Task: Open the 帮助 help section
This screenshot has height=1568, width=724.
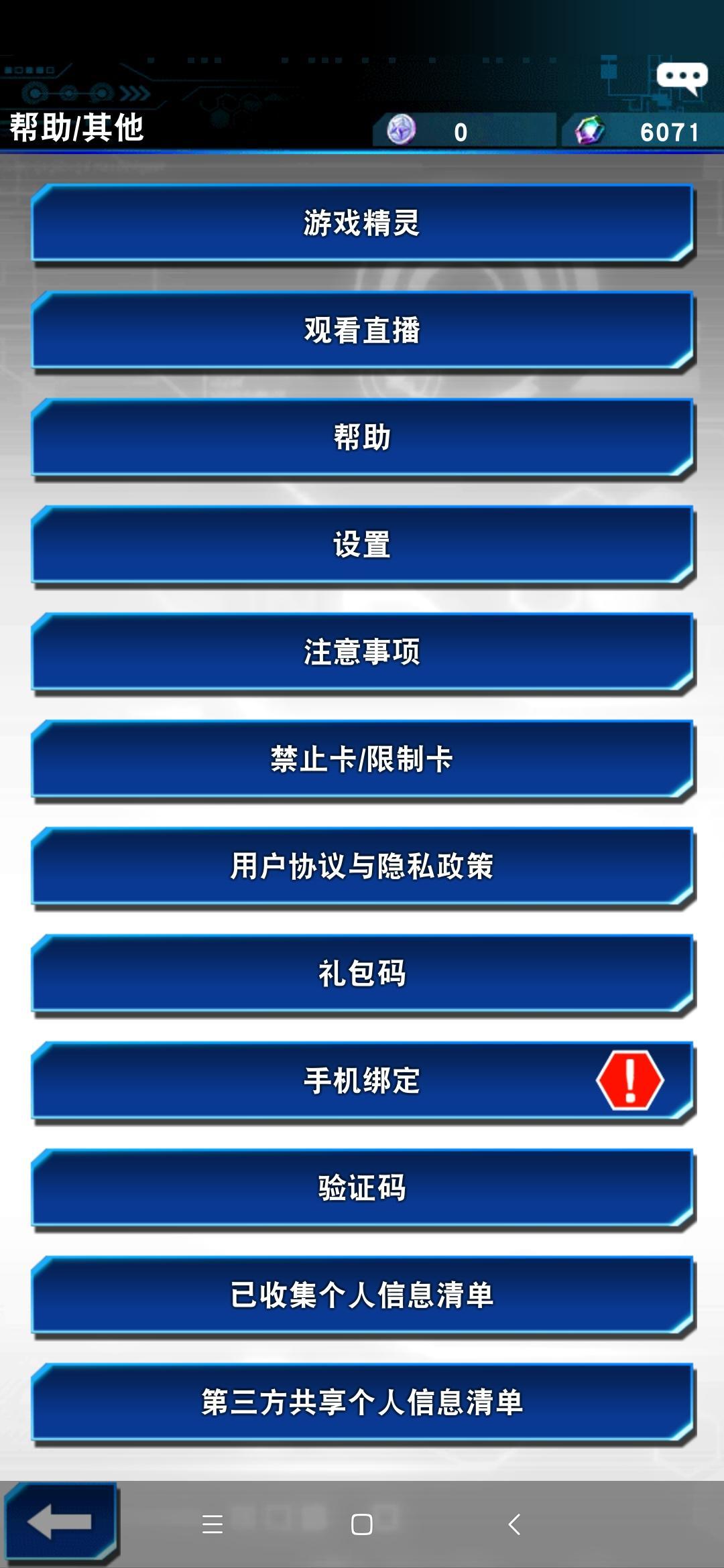Action: [362, 437]
